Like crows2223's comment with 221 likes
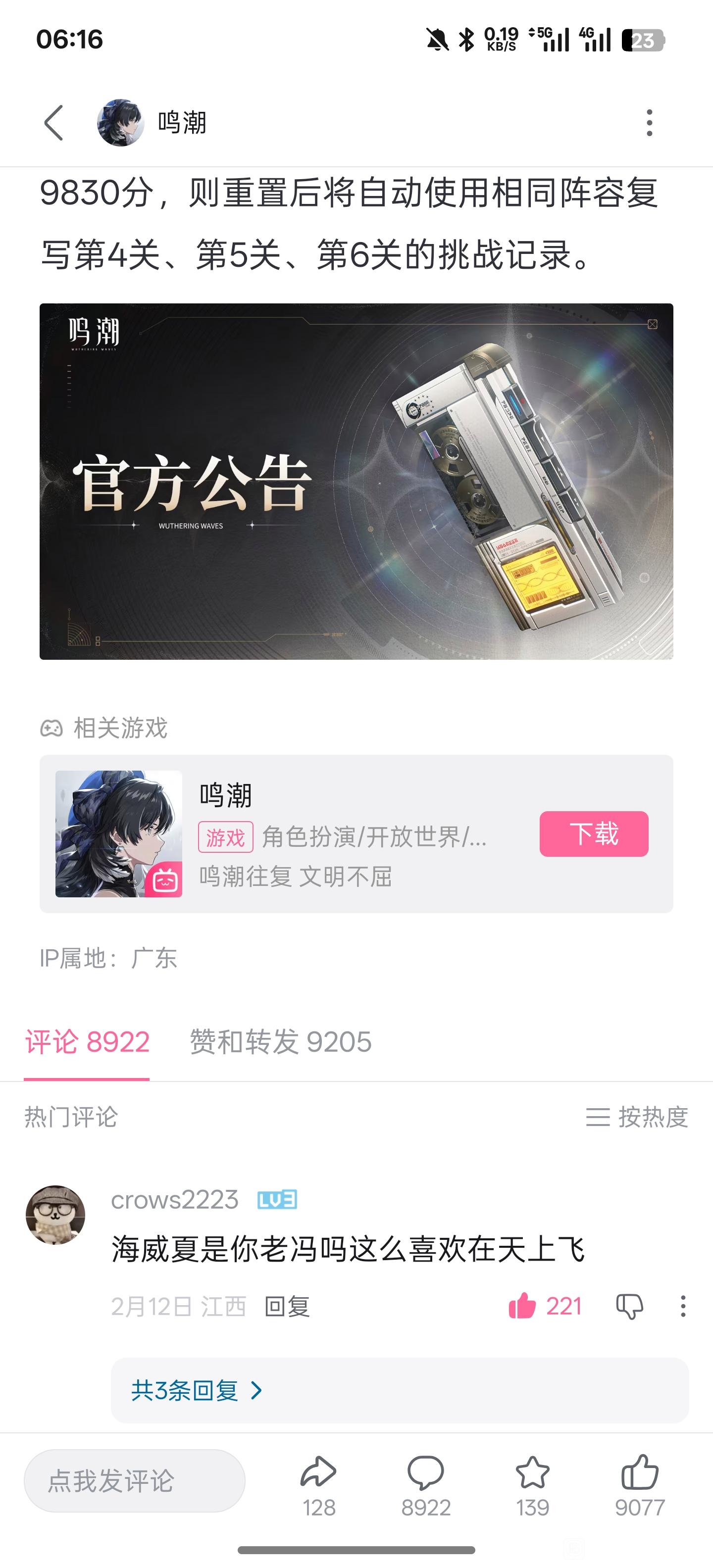The width and height of the screenshot is (713, 1568). [x=522, y=1306]
